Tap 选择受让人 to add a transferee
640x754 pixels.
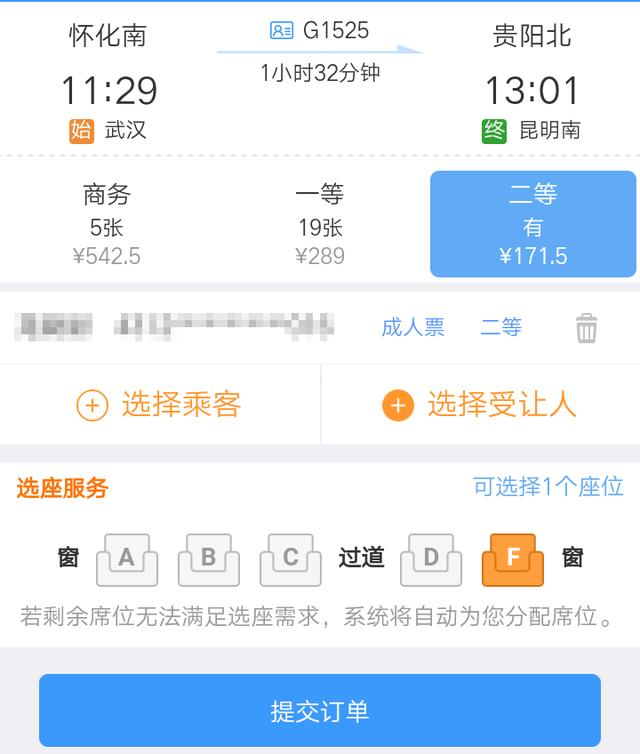[480, 404]
